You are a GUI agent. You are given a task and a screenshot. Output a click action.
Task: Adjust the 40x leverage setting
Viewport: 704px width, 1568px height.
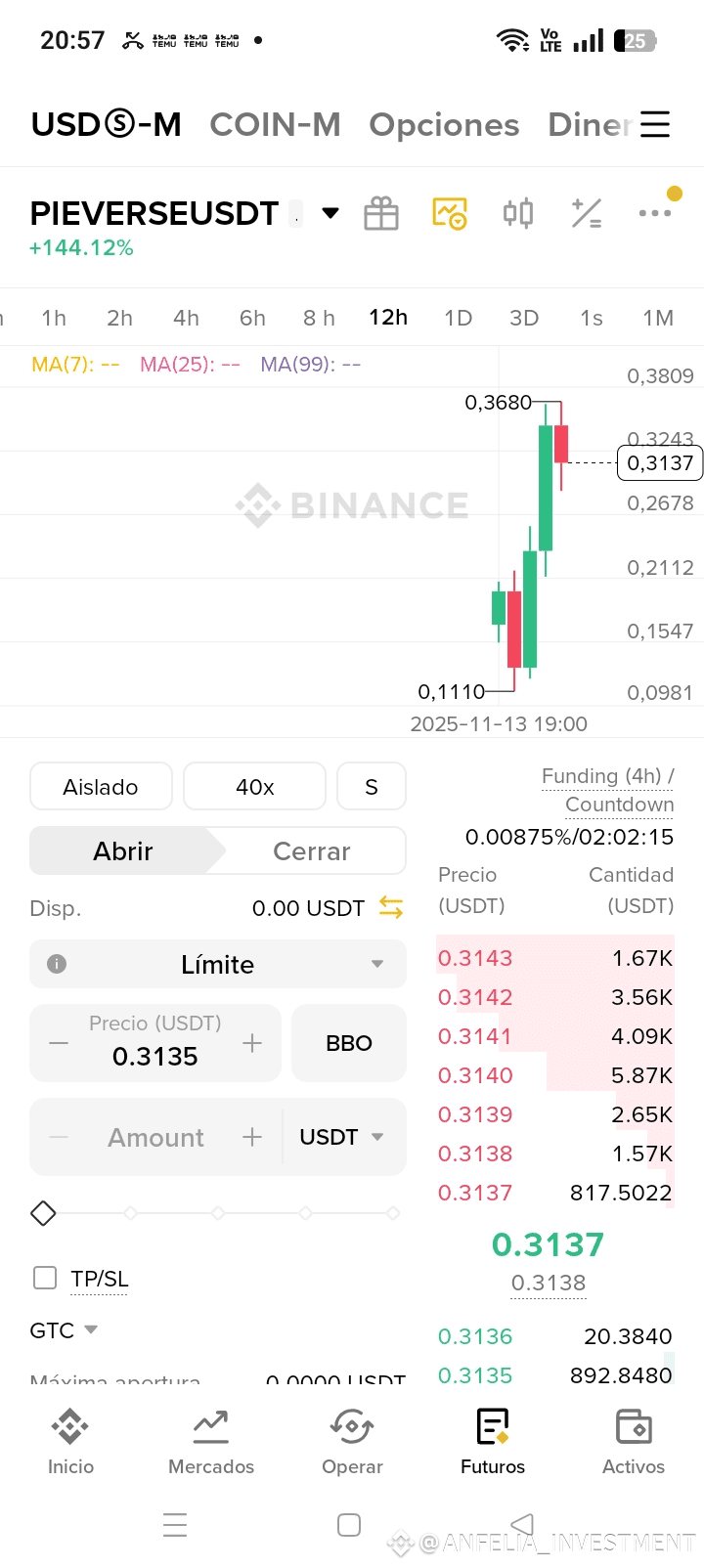pyautogui.click(x=254, y=787)
